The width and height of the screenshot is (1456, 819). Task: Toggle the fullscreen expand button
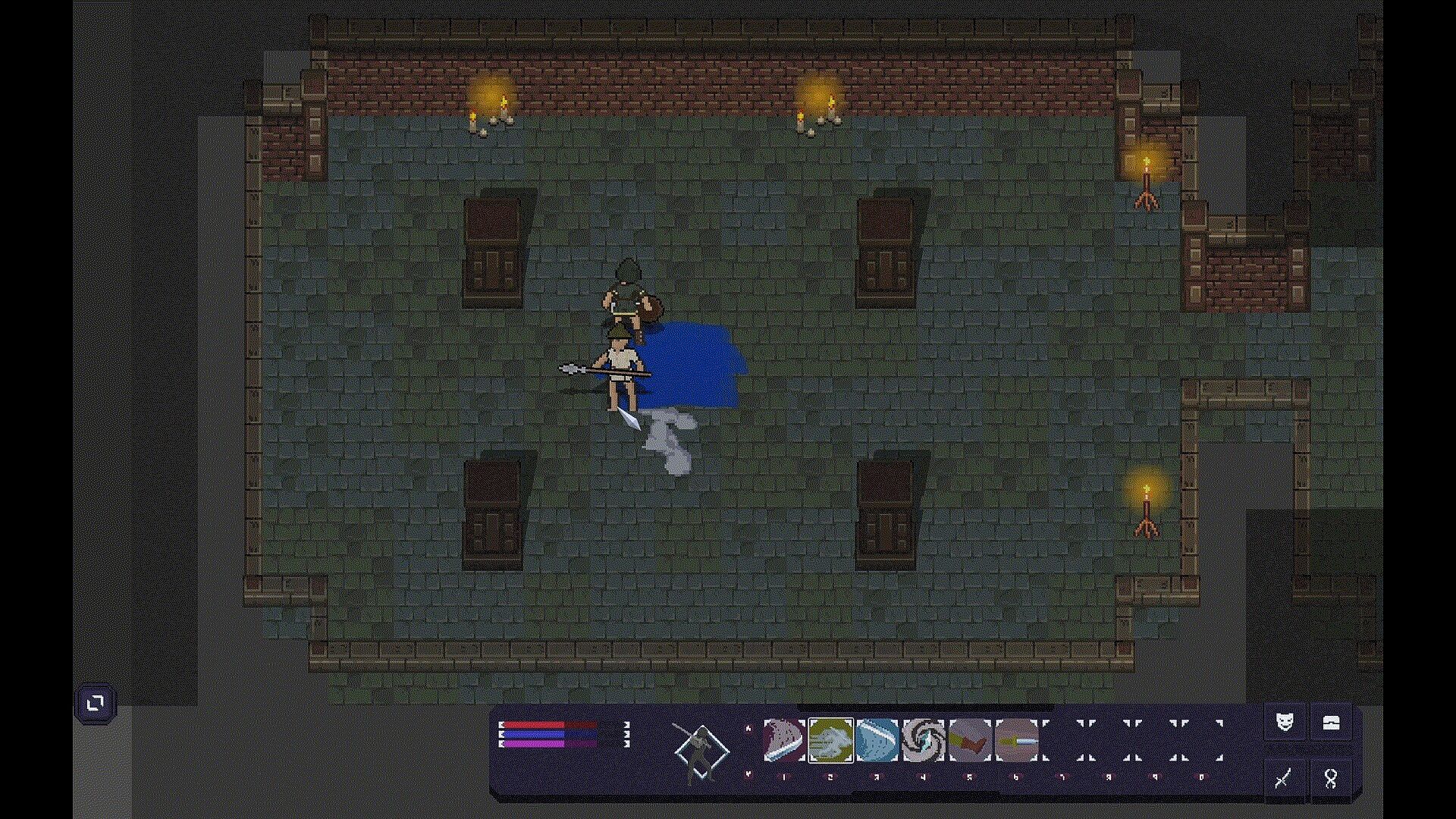pyautogui.click(x=95, y=704)
